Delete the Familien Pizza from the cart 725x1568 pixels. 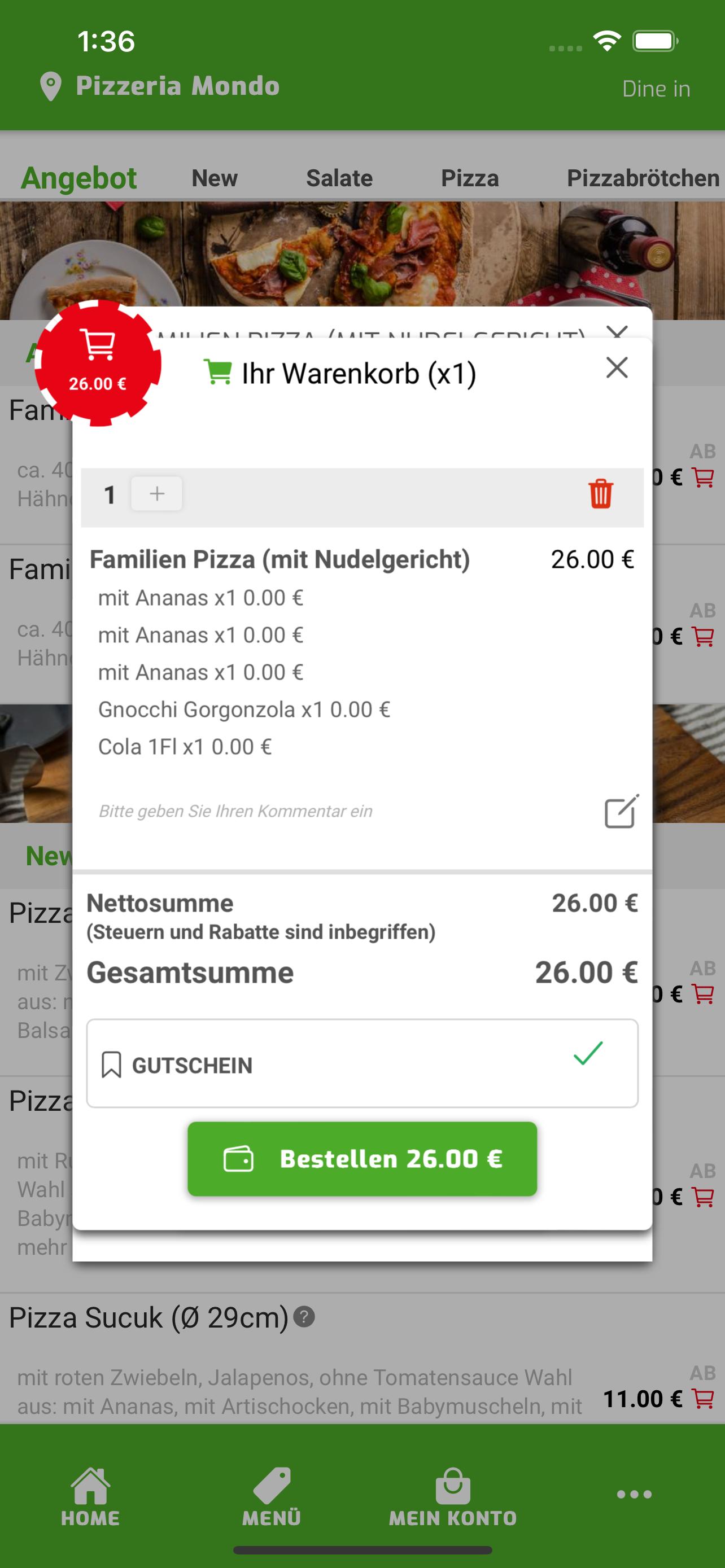click(x=600, y=494)
